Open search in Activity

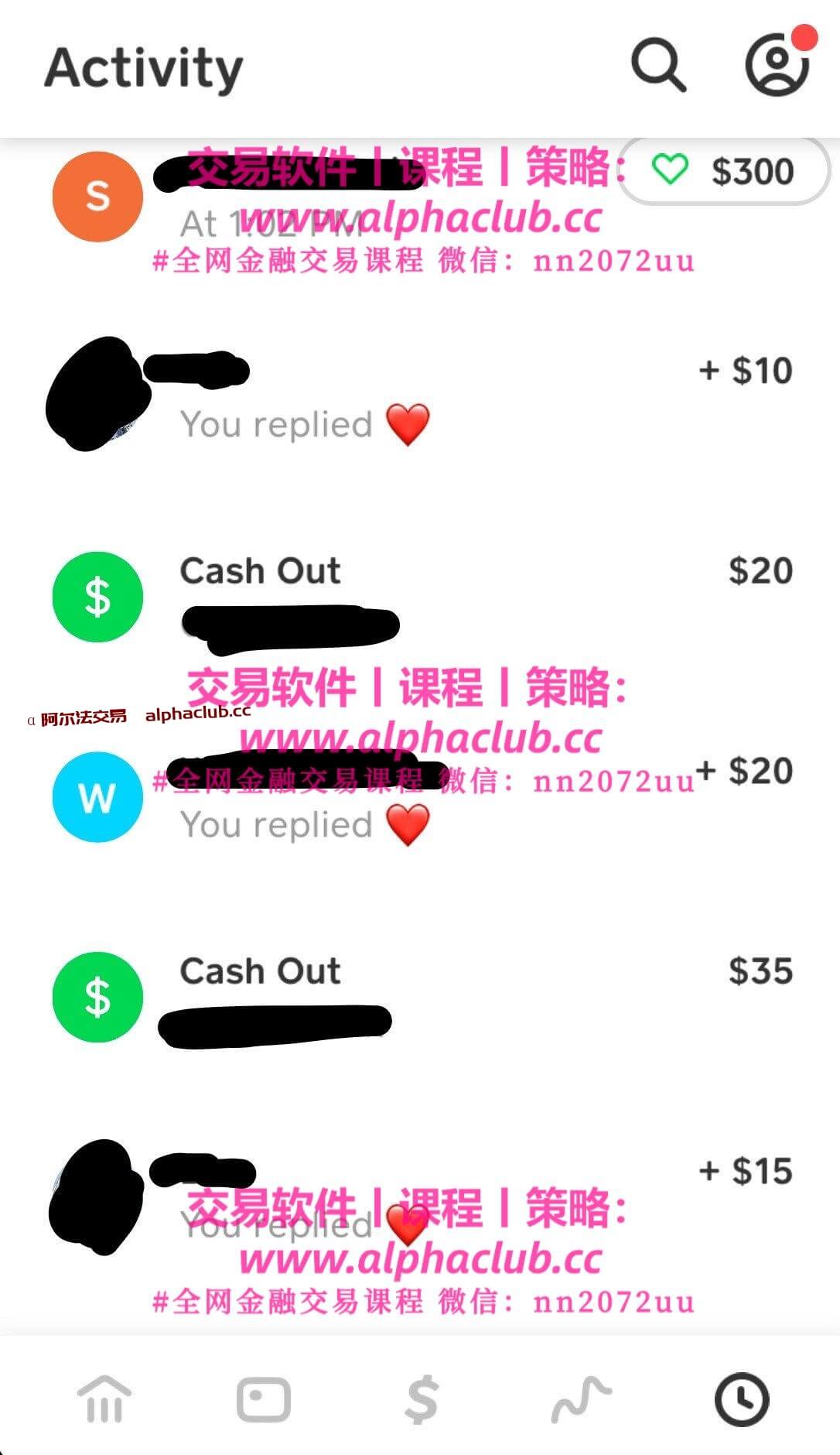pos(658,67)
